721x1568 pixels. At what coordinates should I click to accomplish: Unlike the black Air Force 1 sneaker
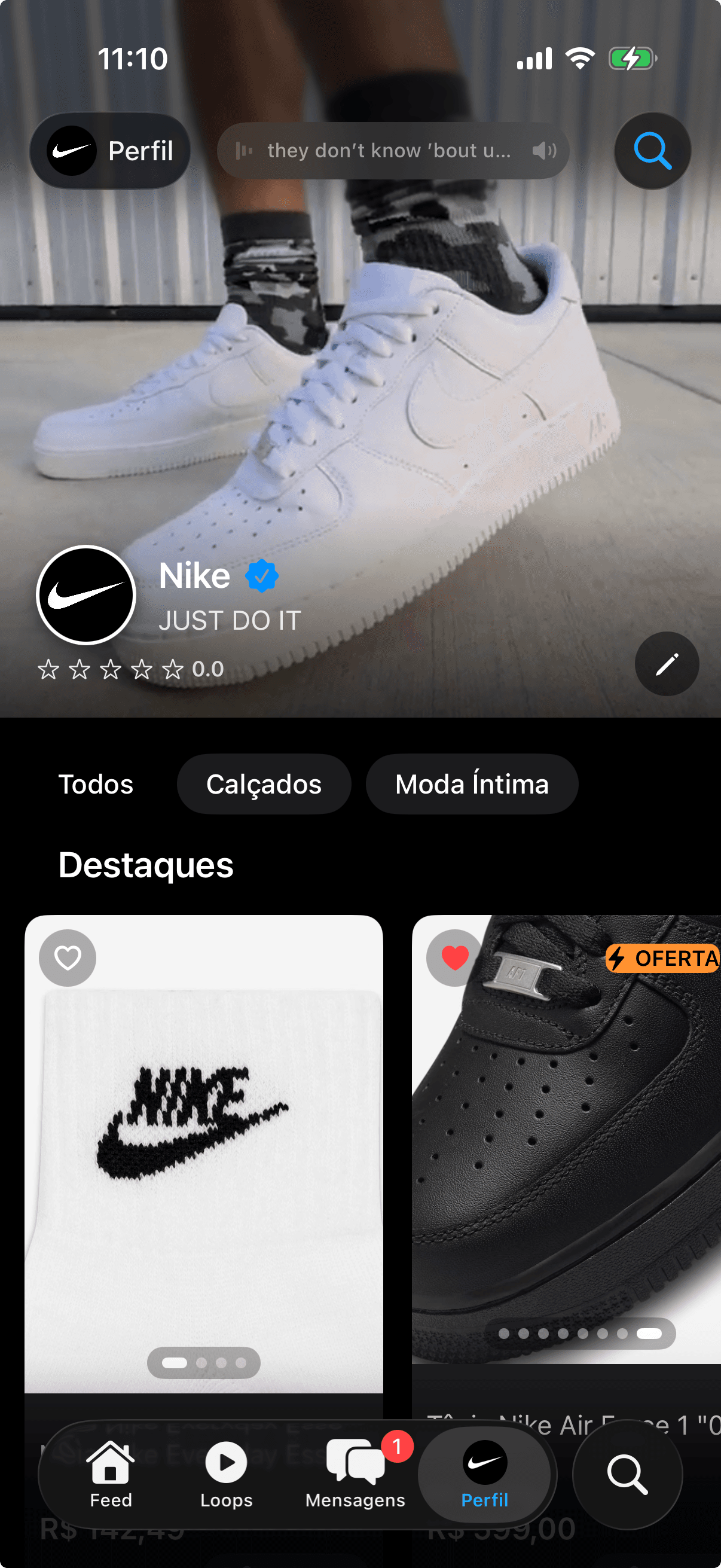[454, 957]
